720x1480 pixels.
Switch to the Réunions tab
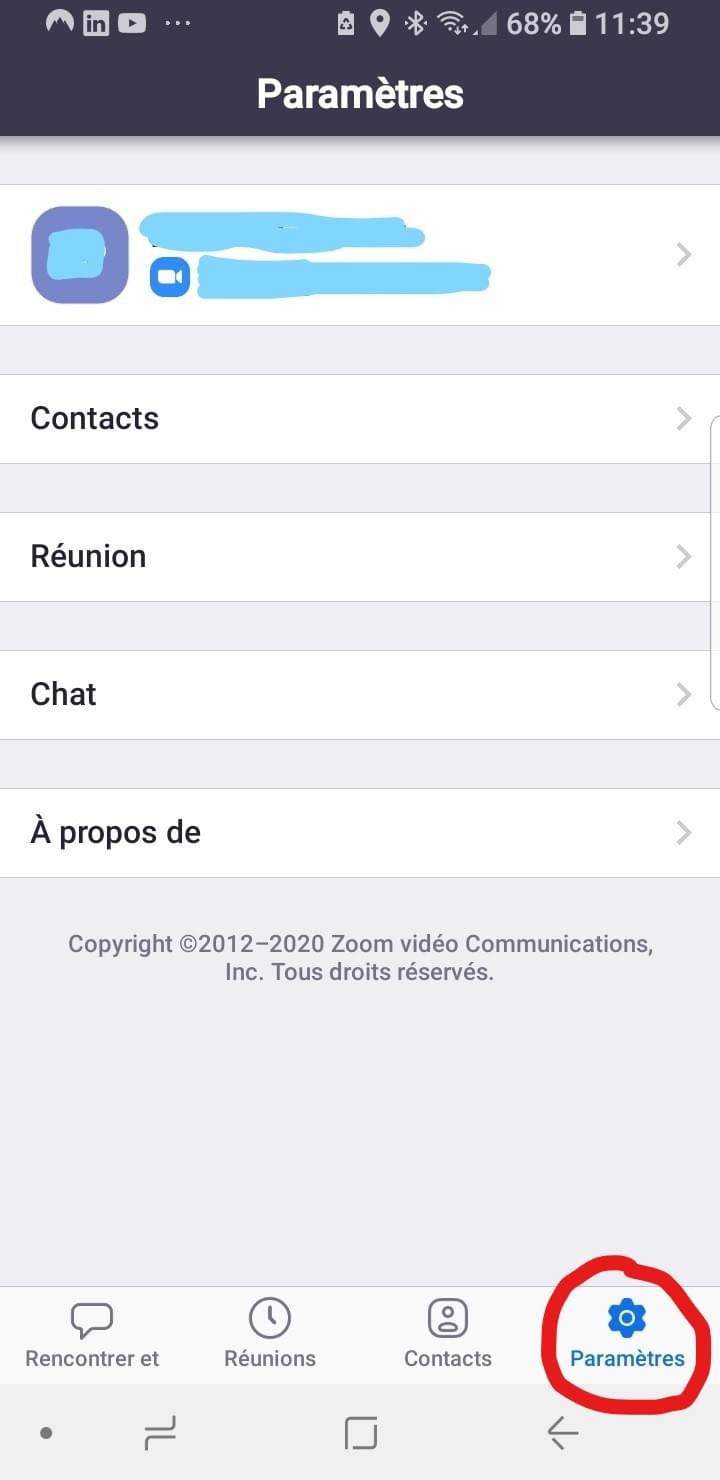(270, 1336)
